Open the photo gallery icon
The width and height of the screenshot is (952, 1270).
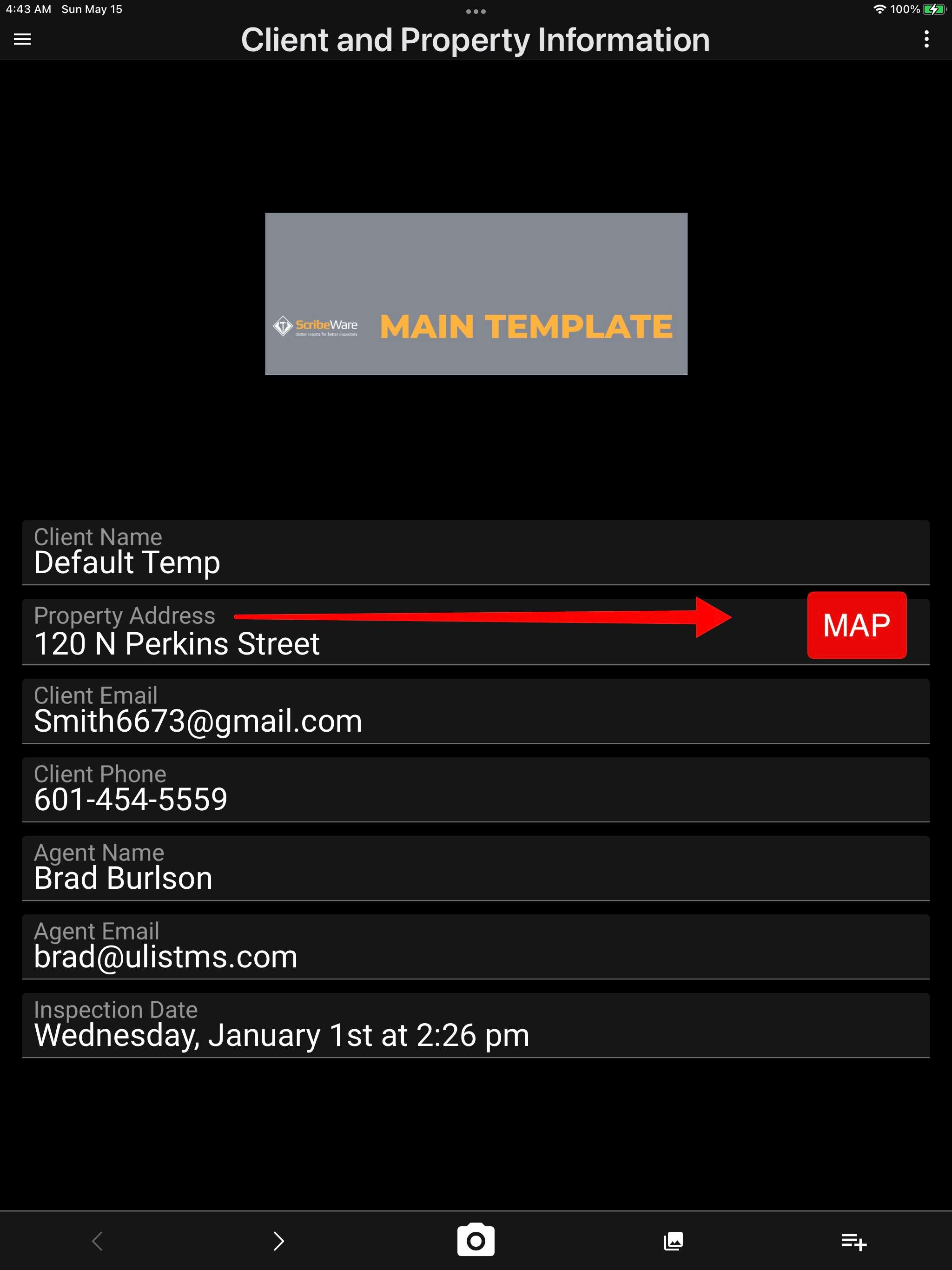(x=673, y=1241)
